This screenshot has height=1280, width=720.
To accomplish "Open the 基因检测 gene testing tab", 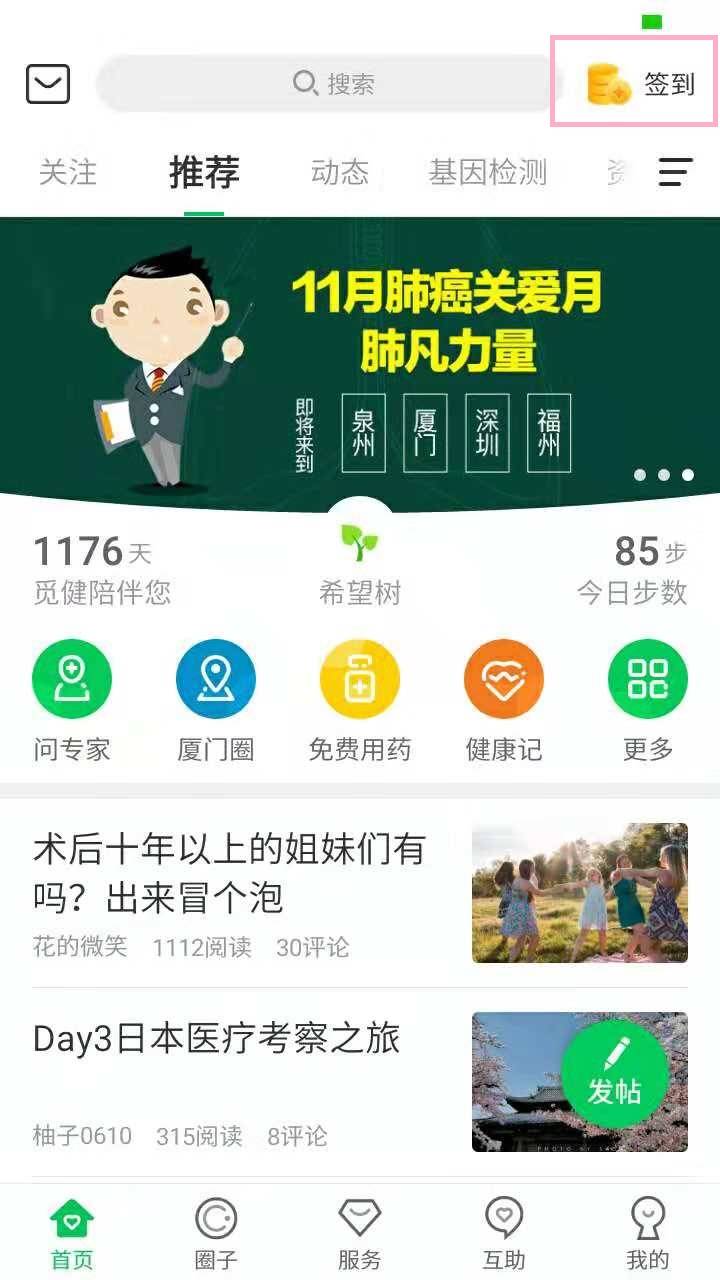I will click(487, 173).
